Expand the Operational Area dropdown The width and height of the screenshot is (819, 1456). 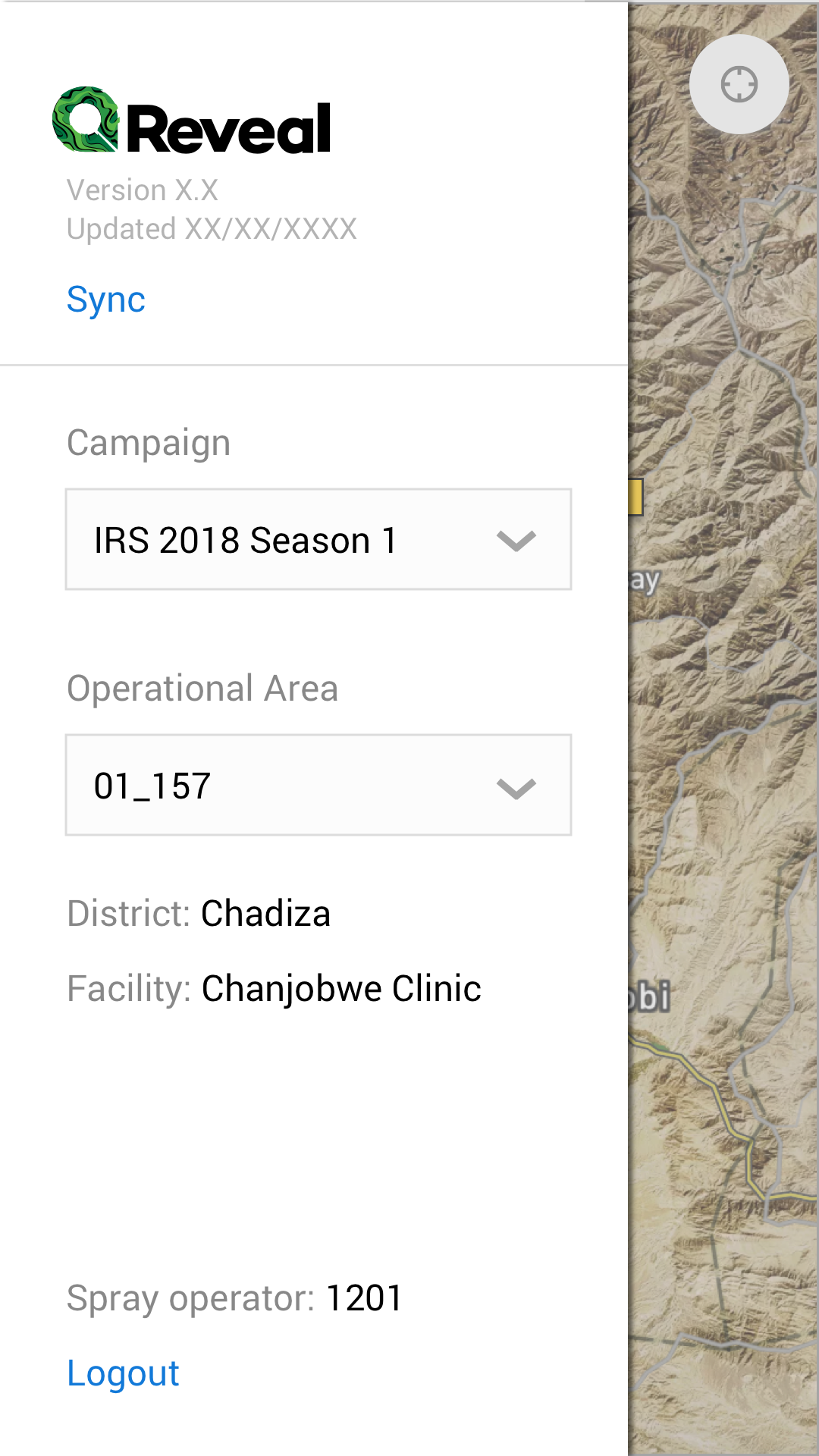coord(318,785)
